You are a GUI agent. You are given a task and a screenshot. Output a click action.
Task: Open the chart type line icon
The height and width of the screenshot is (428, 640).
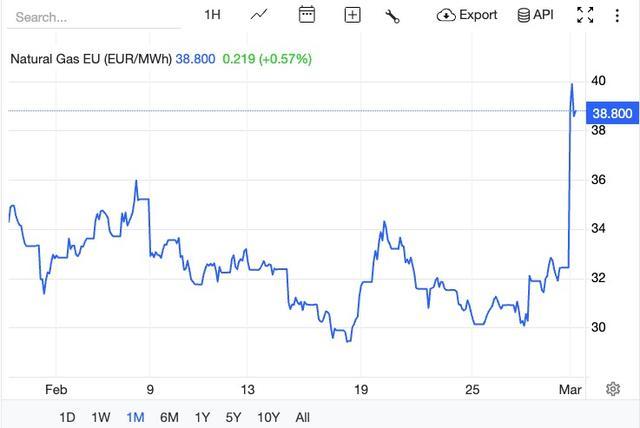click(x=259, y=15)
